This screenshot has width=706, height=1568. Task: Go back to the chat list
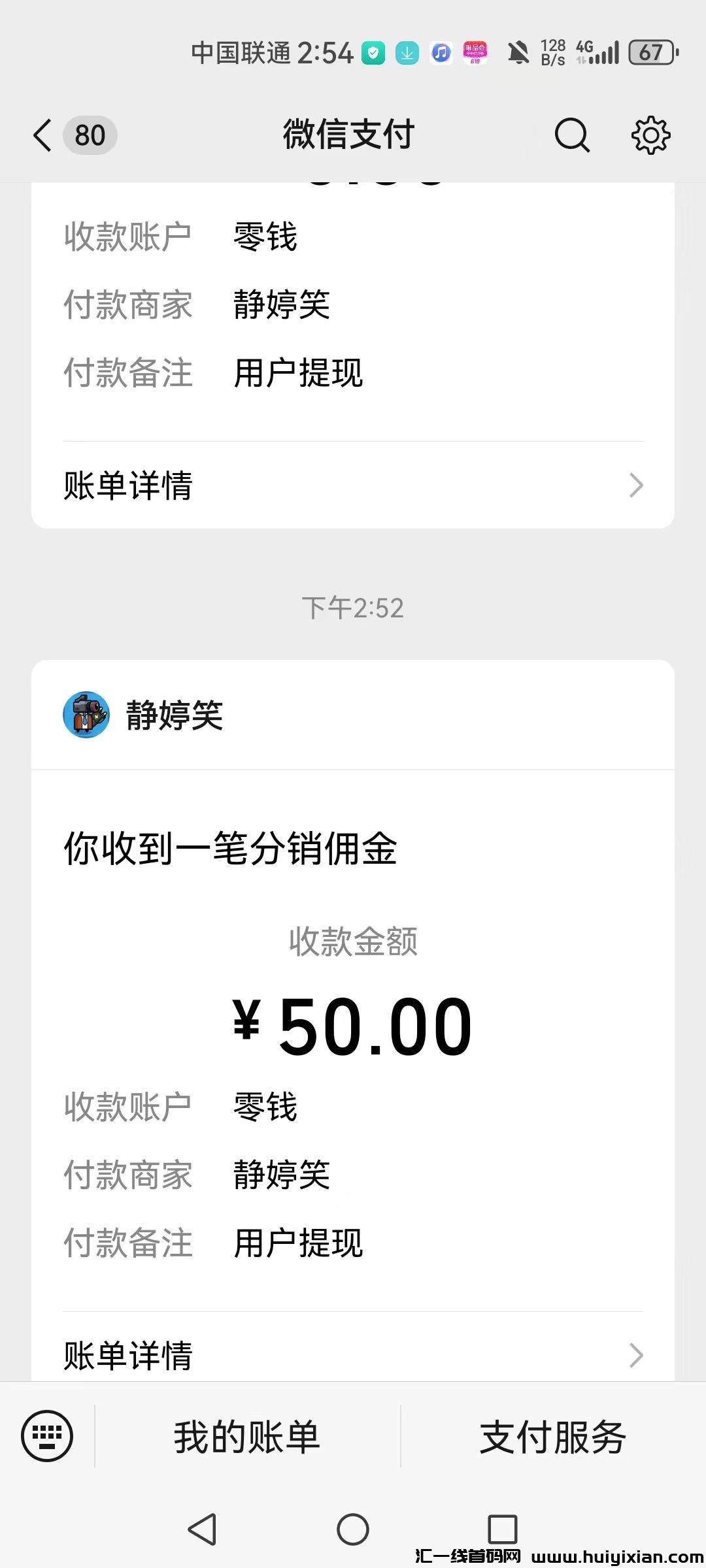(x=43, y=136)
